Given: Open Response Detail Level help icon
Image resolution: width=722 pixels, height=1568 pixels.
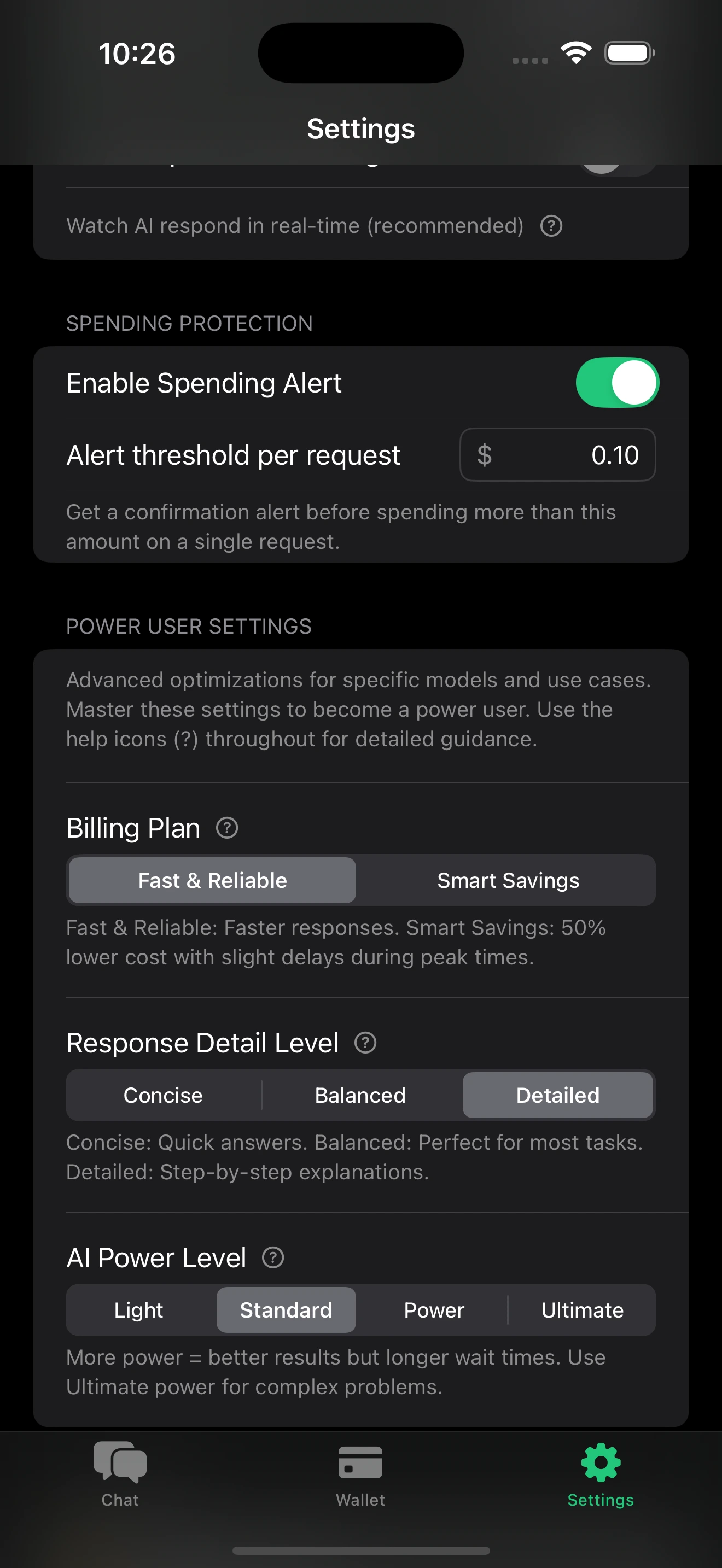Looking at the screenshot, I should (365, 1043).
